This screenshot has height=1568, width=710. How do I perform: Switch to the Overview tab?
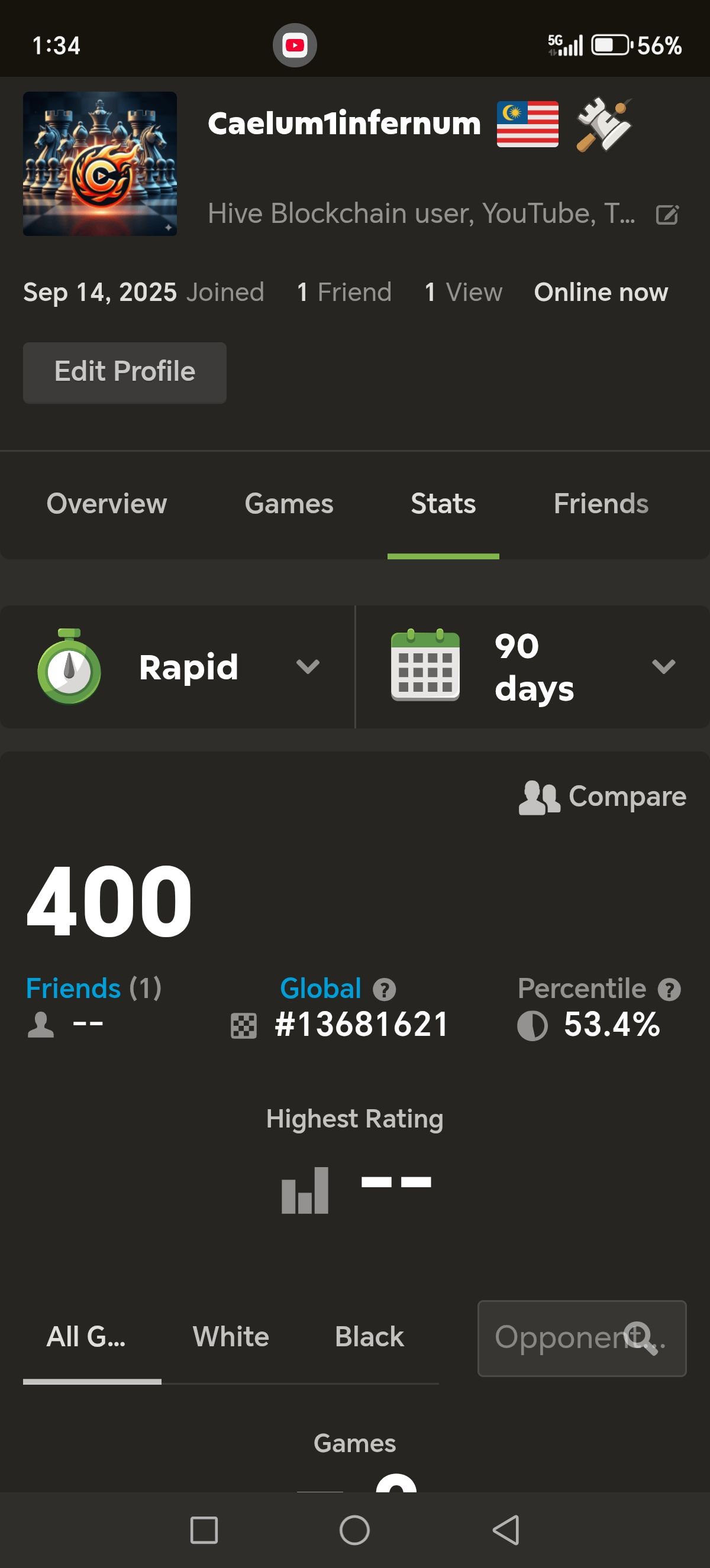[x=106, y=504]
